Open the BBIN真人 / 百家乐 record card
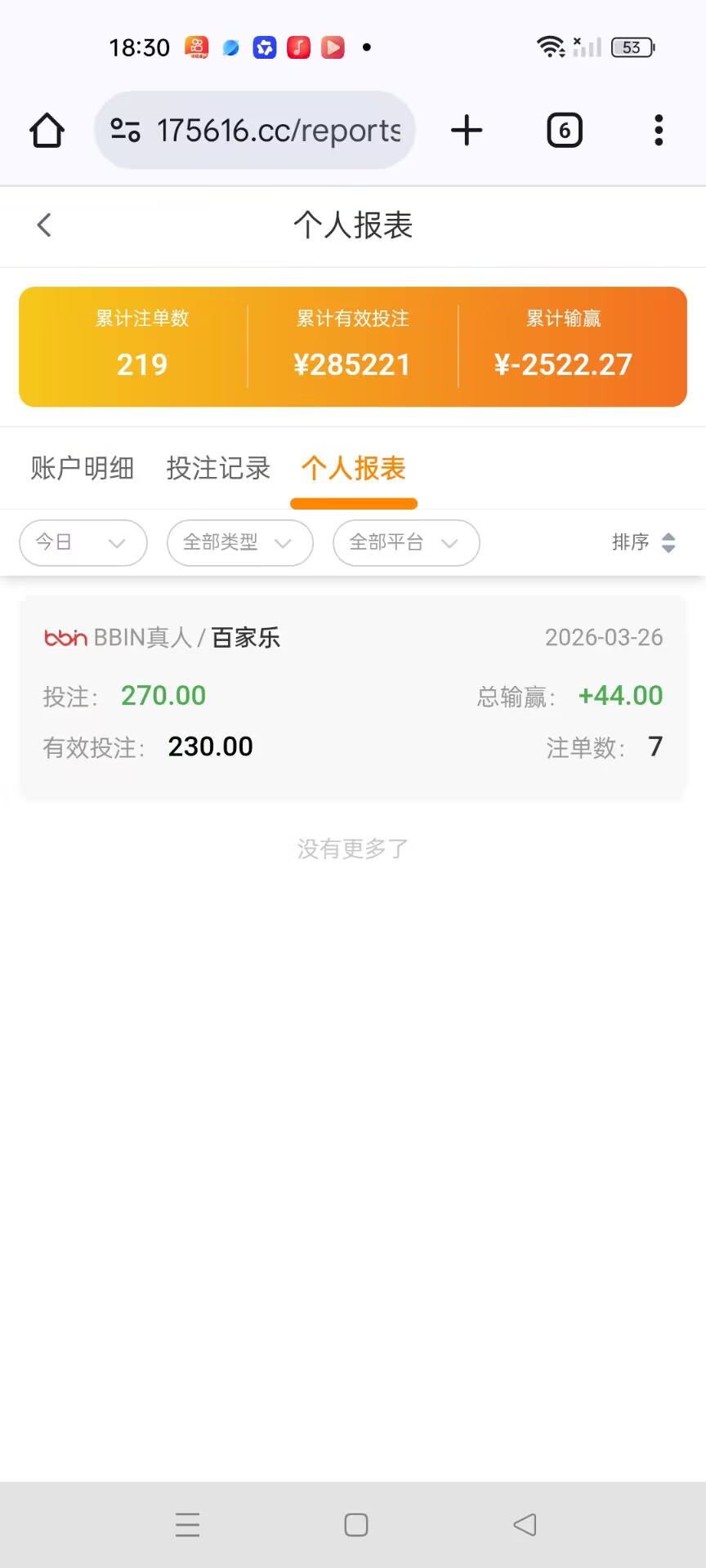This screenshot has height=1568, width=706. [x=353, y=693]
